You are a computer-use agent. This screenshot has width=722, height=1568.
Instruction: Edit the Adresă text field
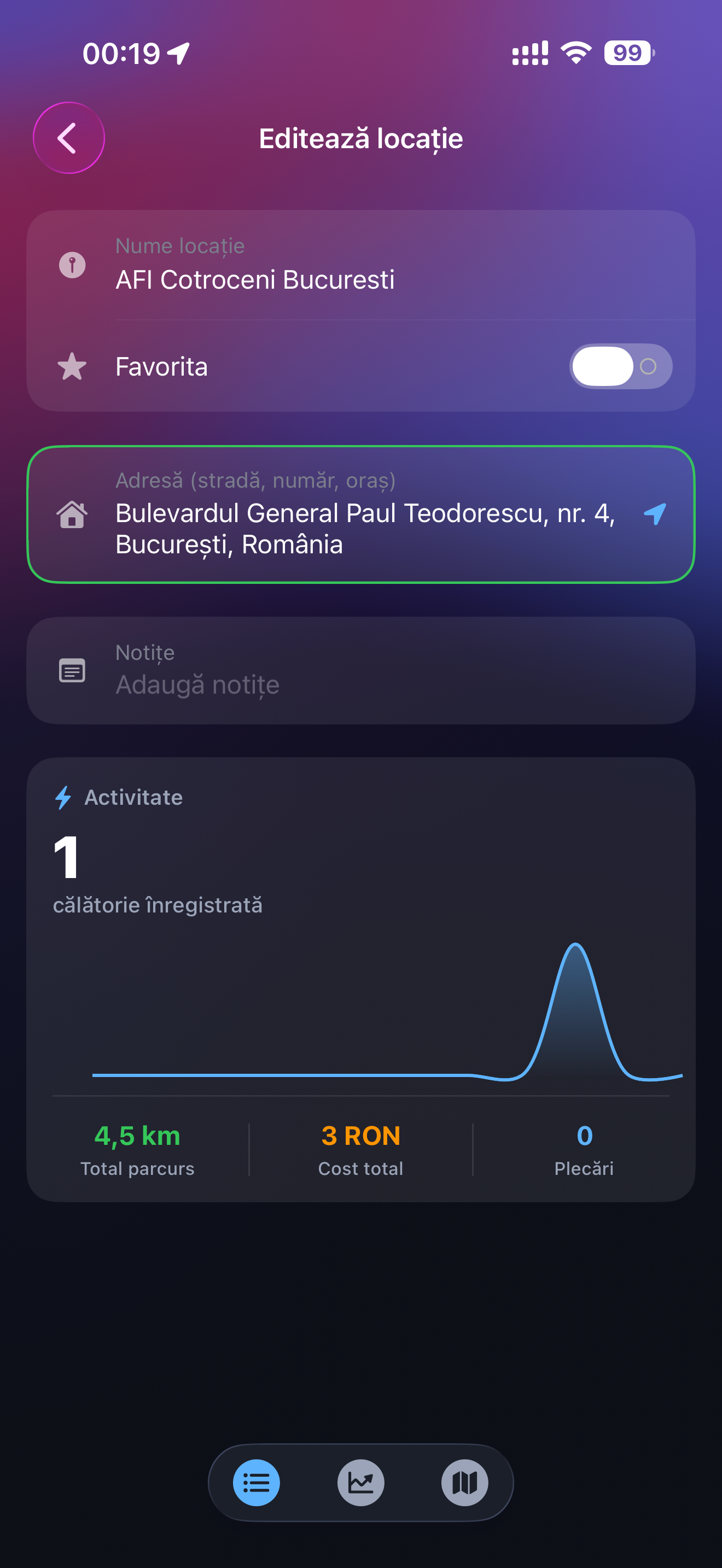pos(364,528)
